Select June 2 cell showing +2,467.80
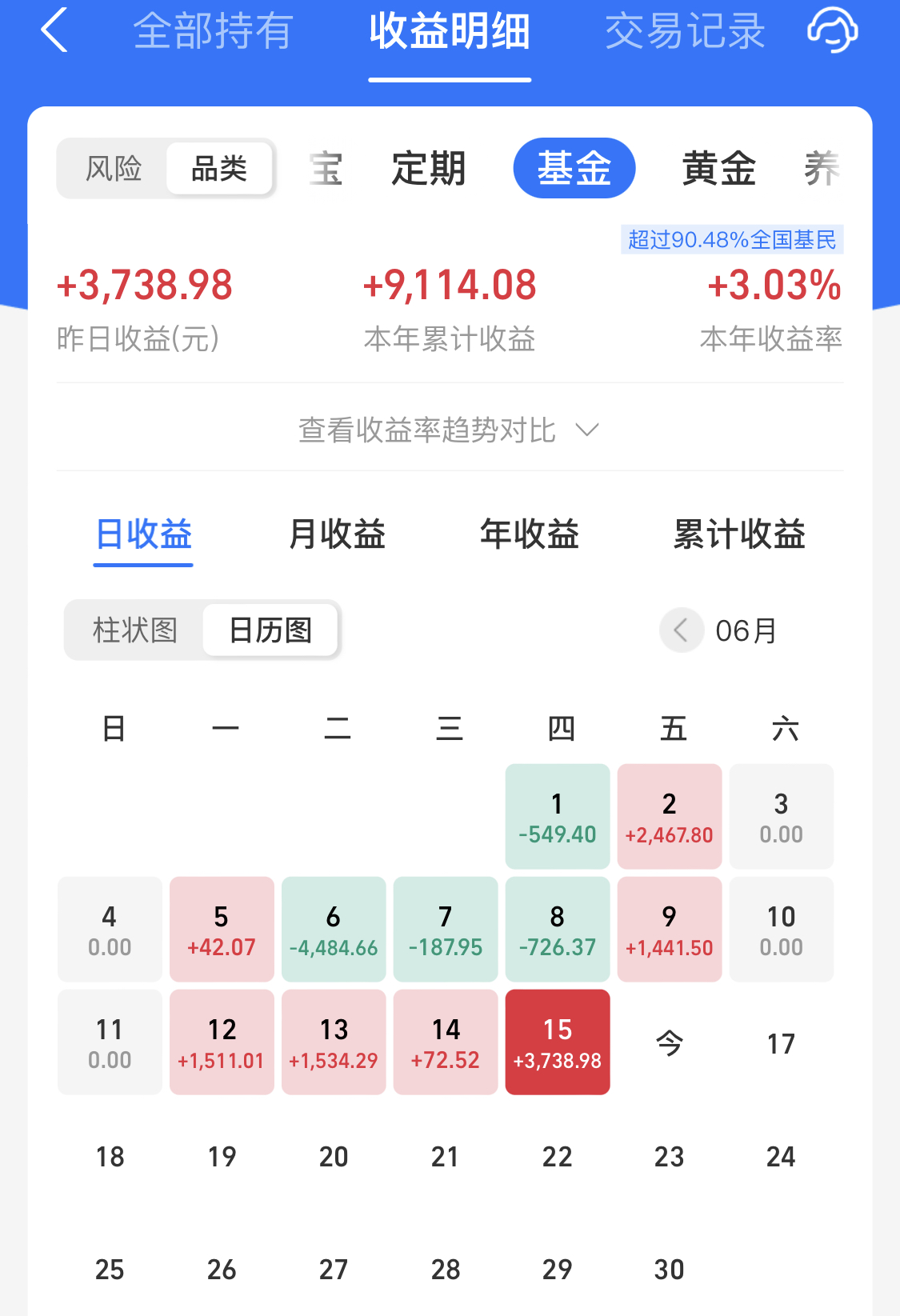Image resolution: width=900 pixels, height=1316 pixels. tap(670, 816)
